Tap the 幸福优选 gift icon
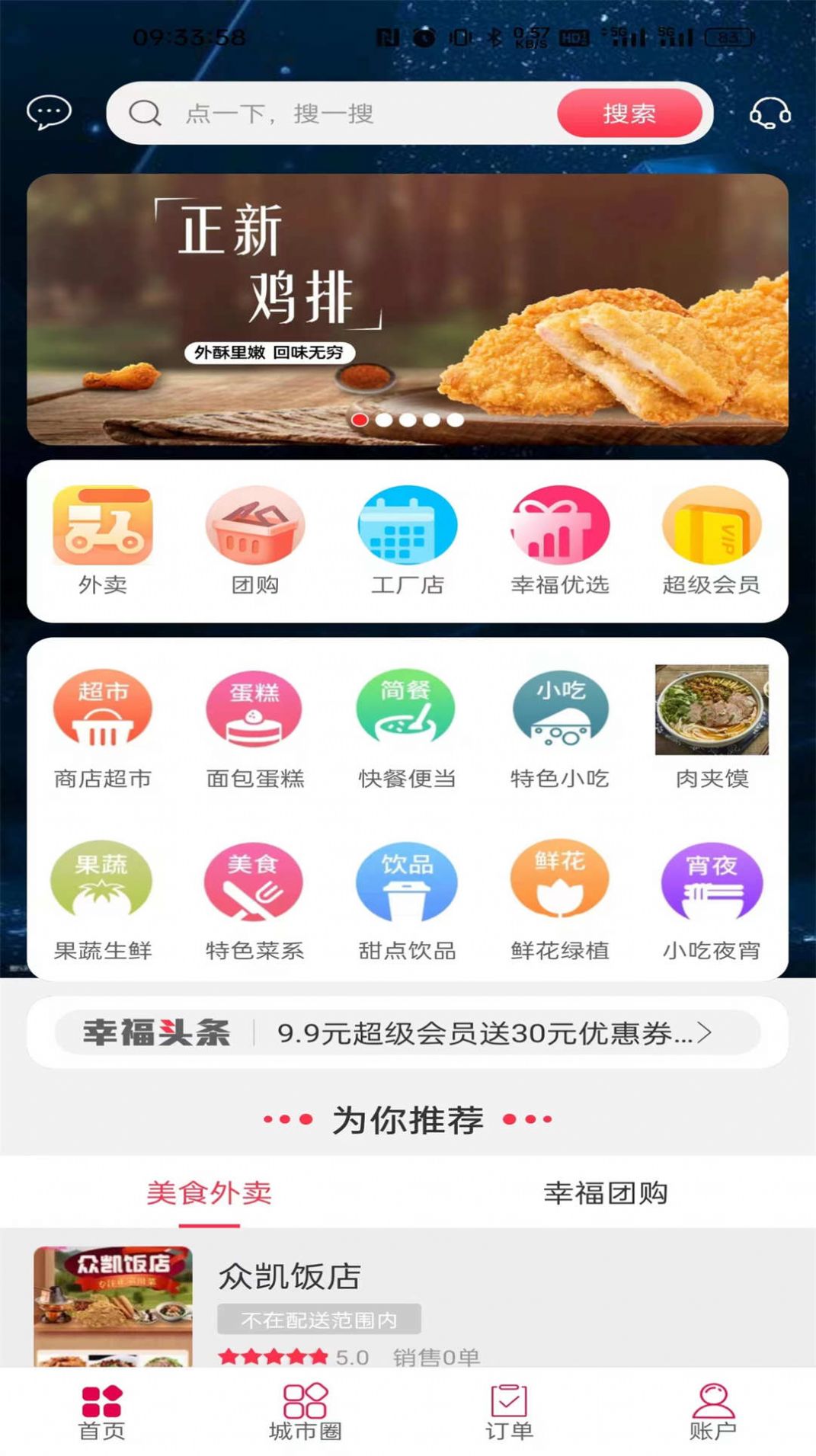Image resolution: width=816 pixels, height=1456 pixels. pos(560,527)
